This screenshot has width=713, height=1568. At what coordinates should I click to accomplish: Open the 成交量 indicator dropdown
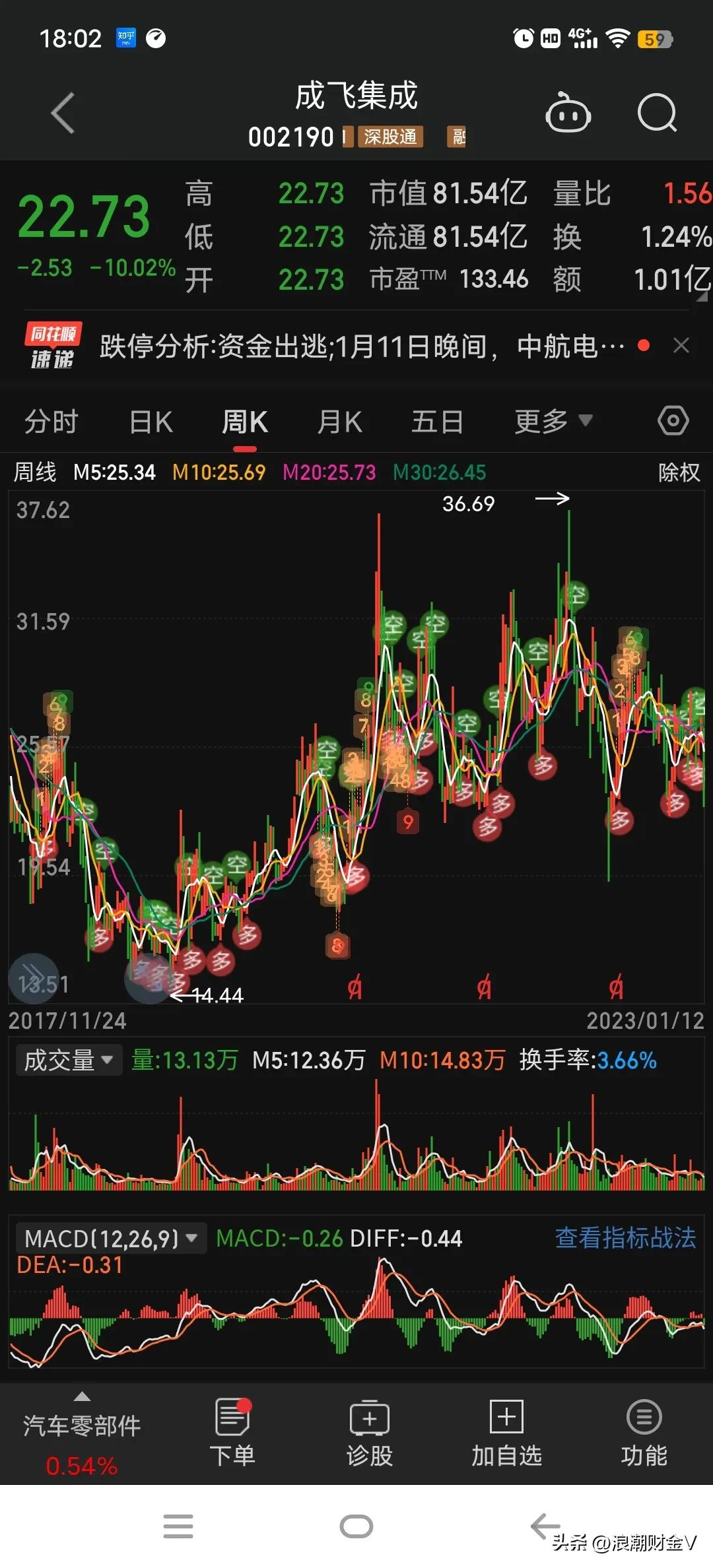pyautogui.click(x=68, y=1060)
